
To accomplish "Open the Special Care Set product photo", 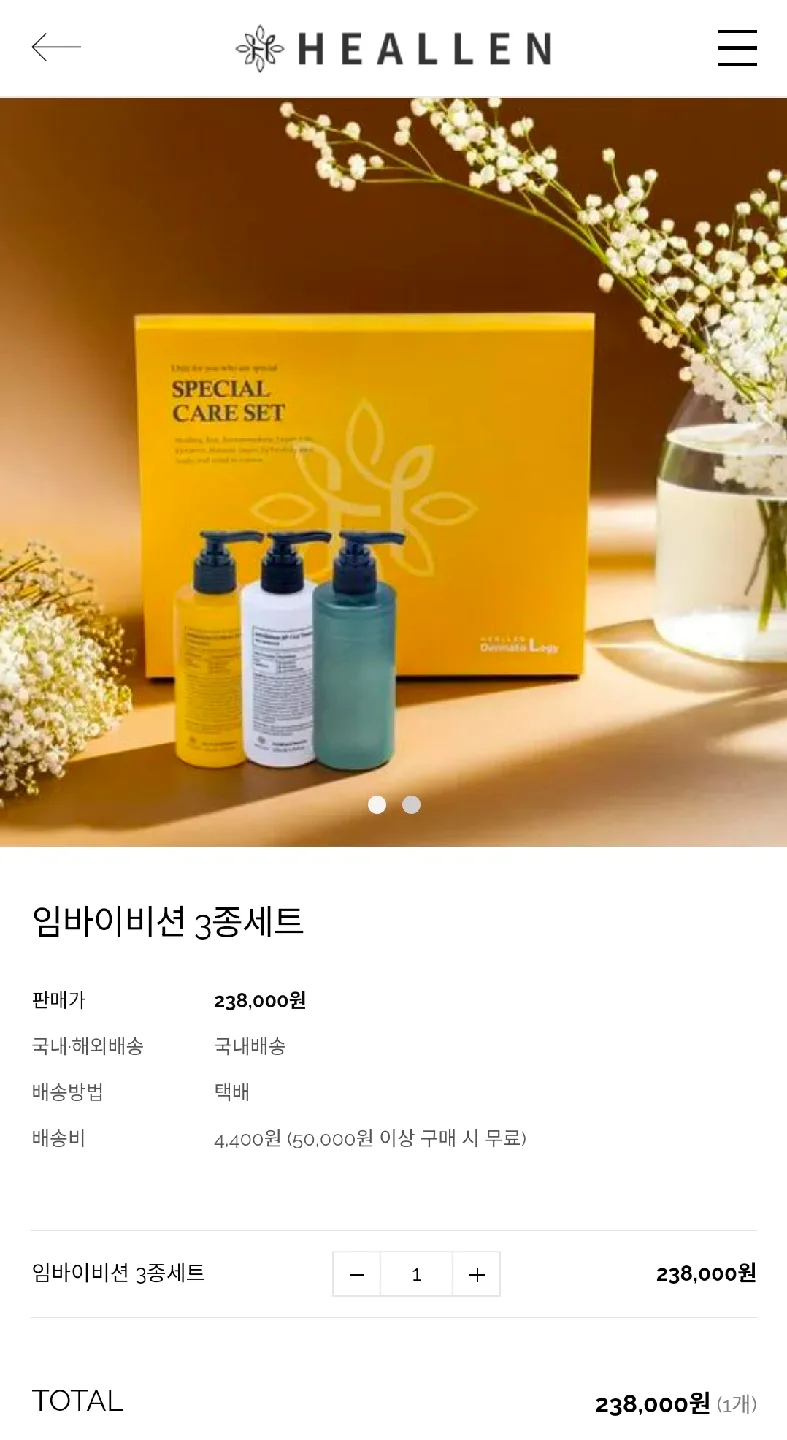I will pos(393,470).
